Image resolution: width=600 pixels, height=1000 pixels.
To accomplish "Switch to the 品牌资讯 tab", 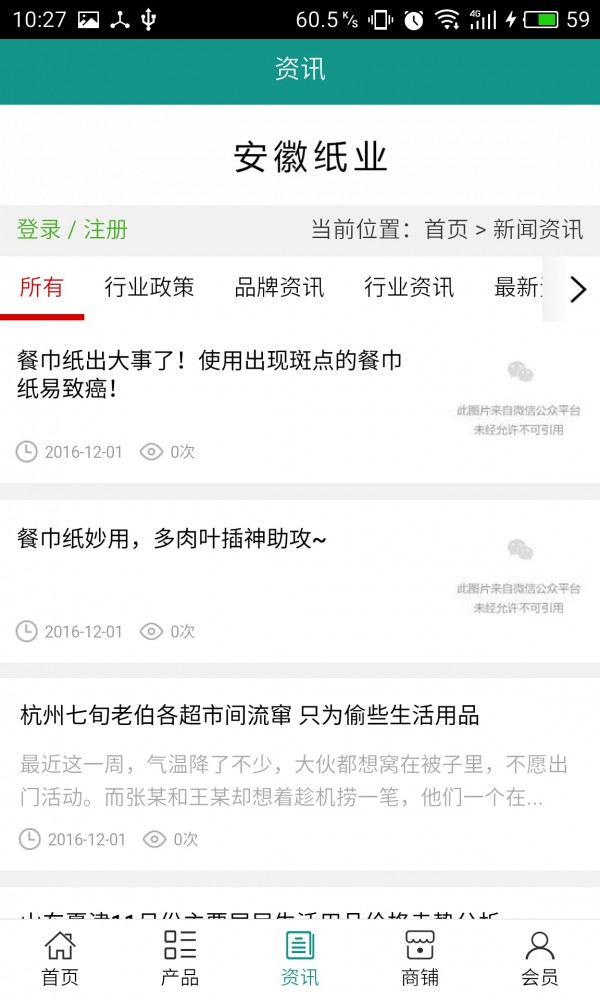I will [x=279, y=288].
